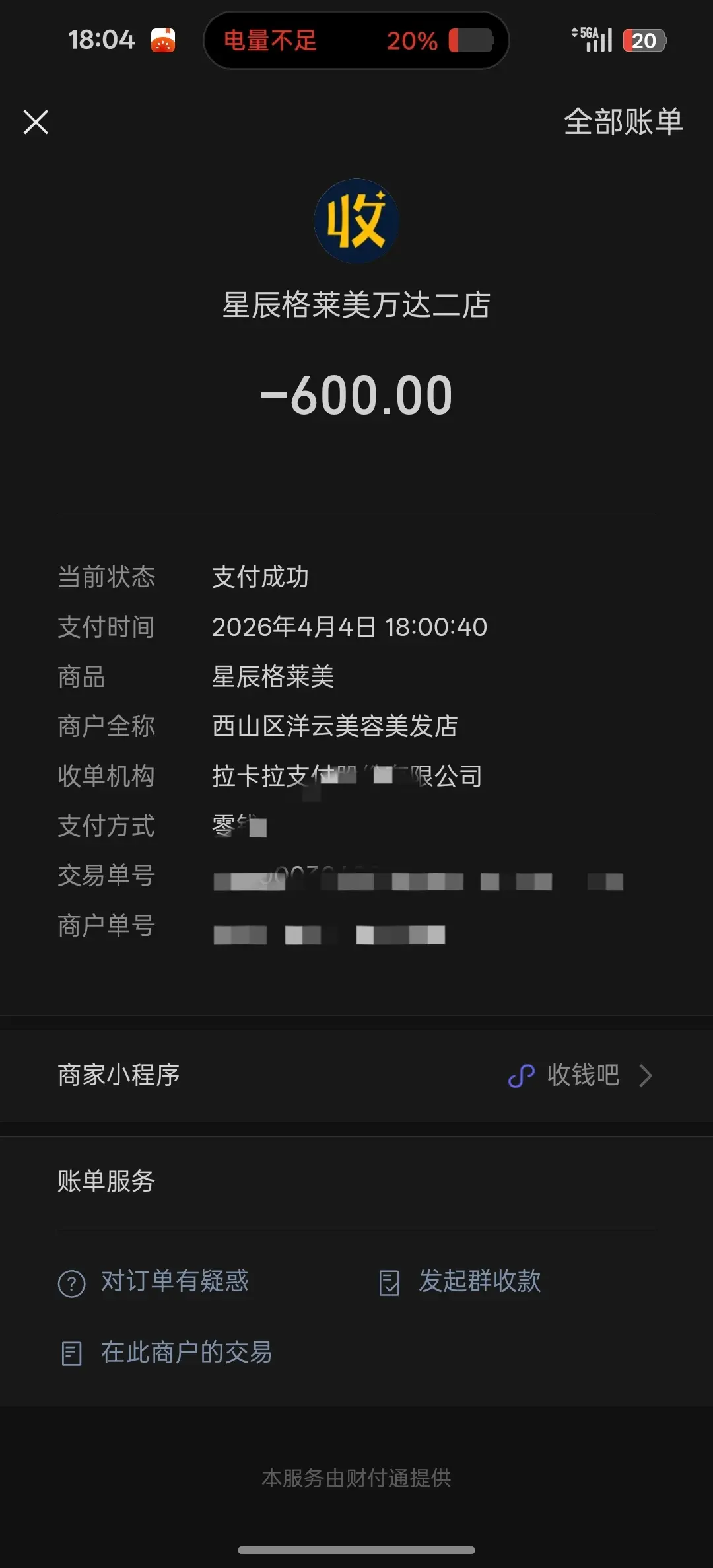The height and width of the screenshot is (1568, 713).
Task: Open the 收钱吧 mini program link icon
Action: pyautogui.click(x=521, y=1075)
